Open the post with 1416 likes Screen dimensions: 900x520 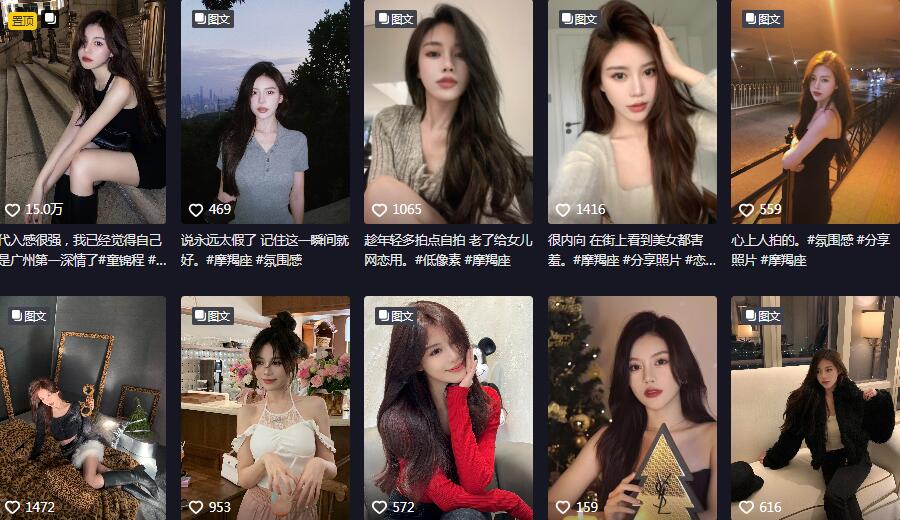pyautogui.click(x=632, y=110)
